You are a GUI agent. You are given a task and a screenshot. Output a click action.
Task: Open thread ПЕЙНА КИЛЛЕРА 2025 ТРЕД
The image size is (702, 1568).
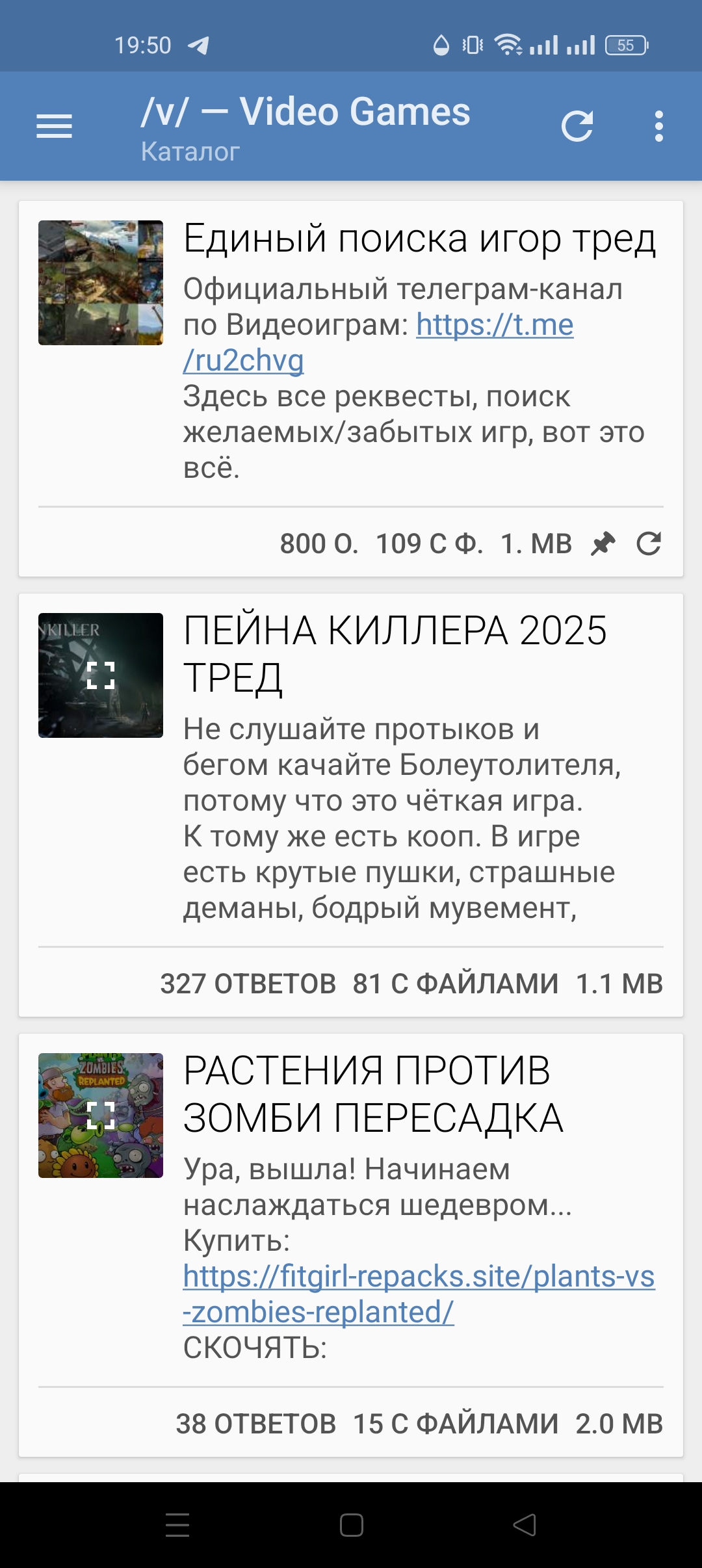395,653
